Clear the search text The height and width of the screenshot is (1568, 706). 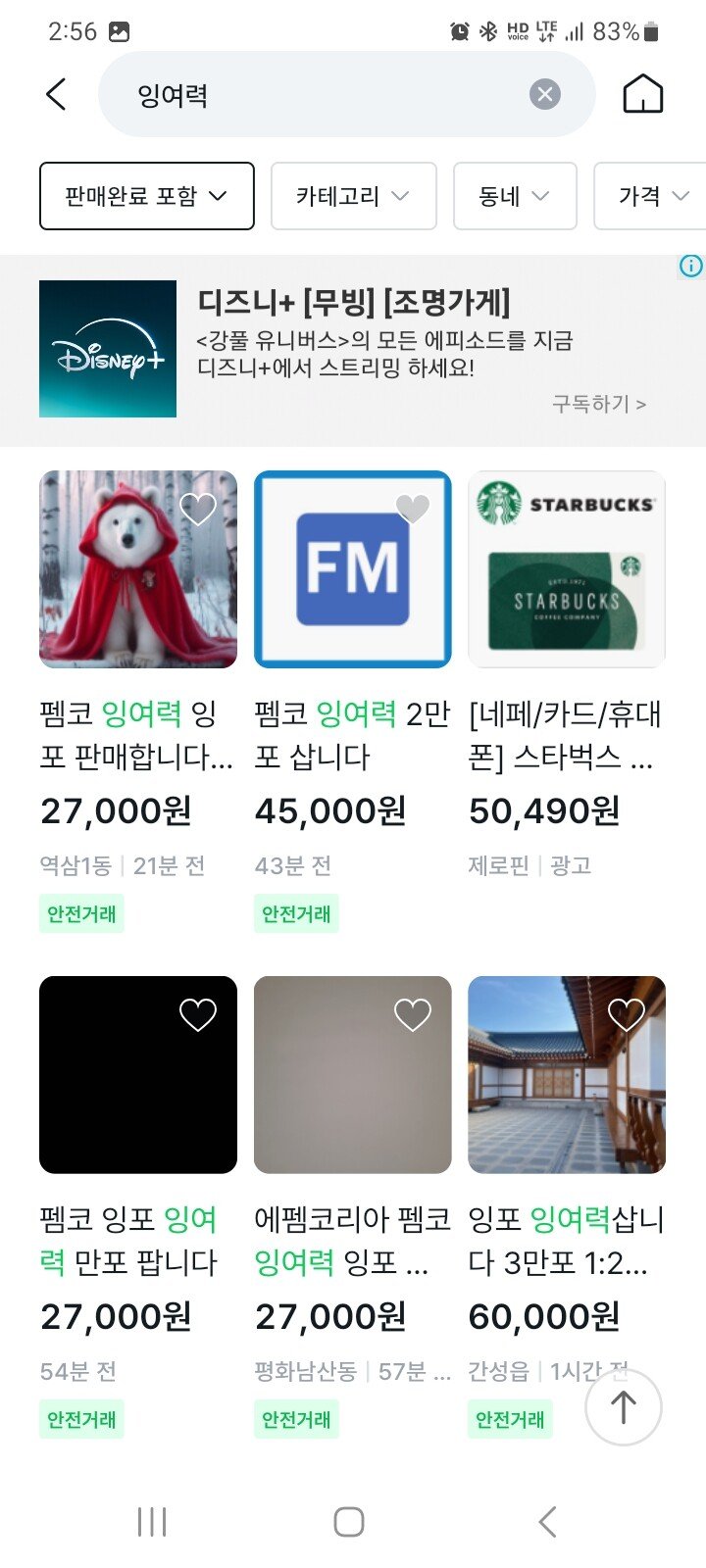click(x=545, y=94)
